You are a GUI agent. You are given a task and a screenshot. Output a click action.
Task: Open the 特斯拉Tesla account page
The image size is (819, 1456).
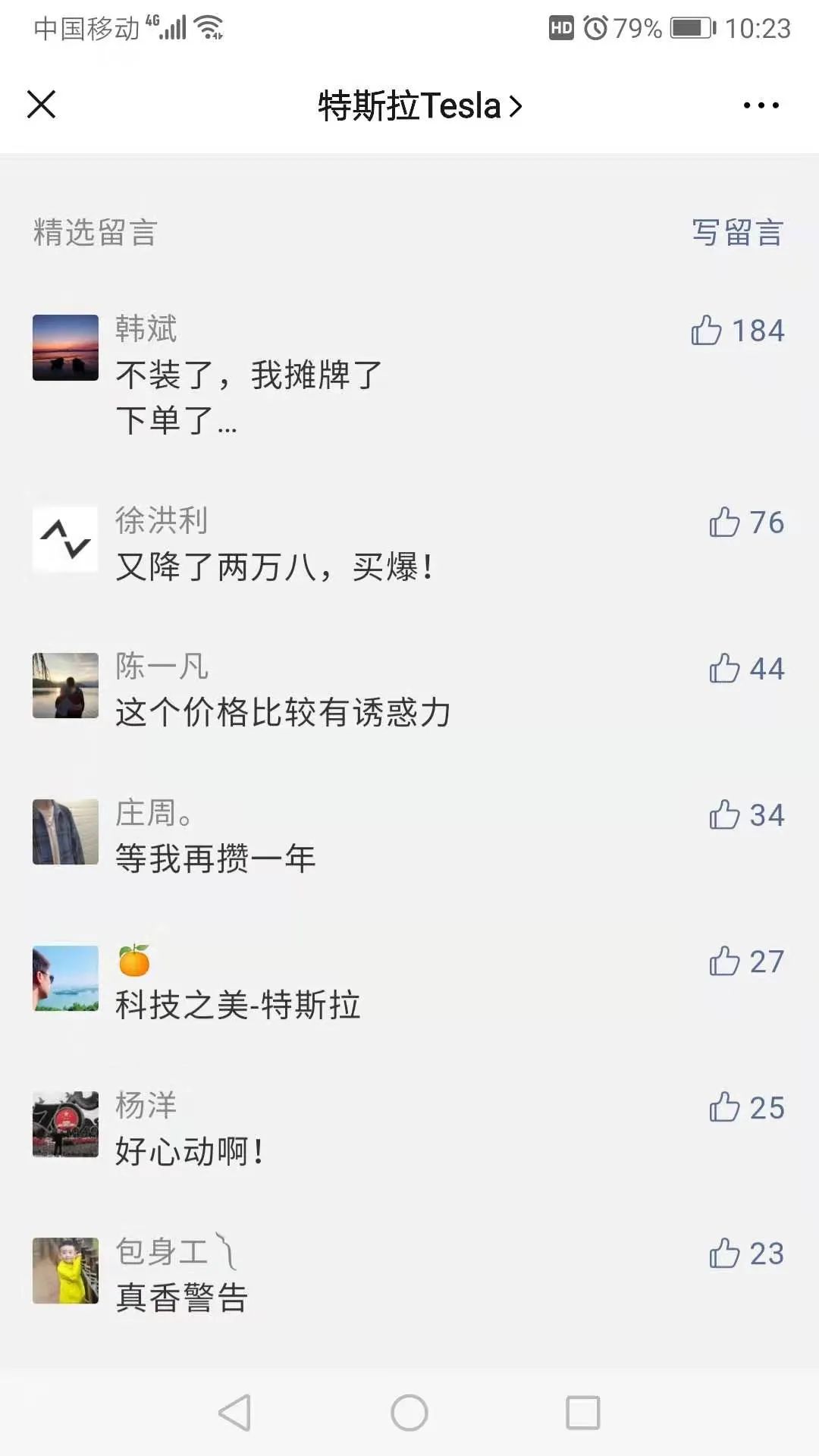(419, 105)
